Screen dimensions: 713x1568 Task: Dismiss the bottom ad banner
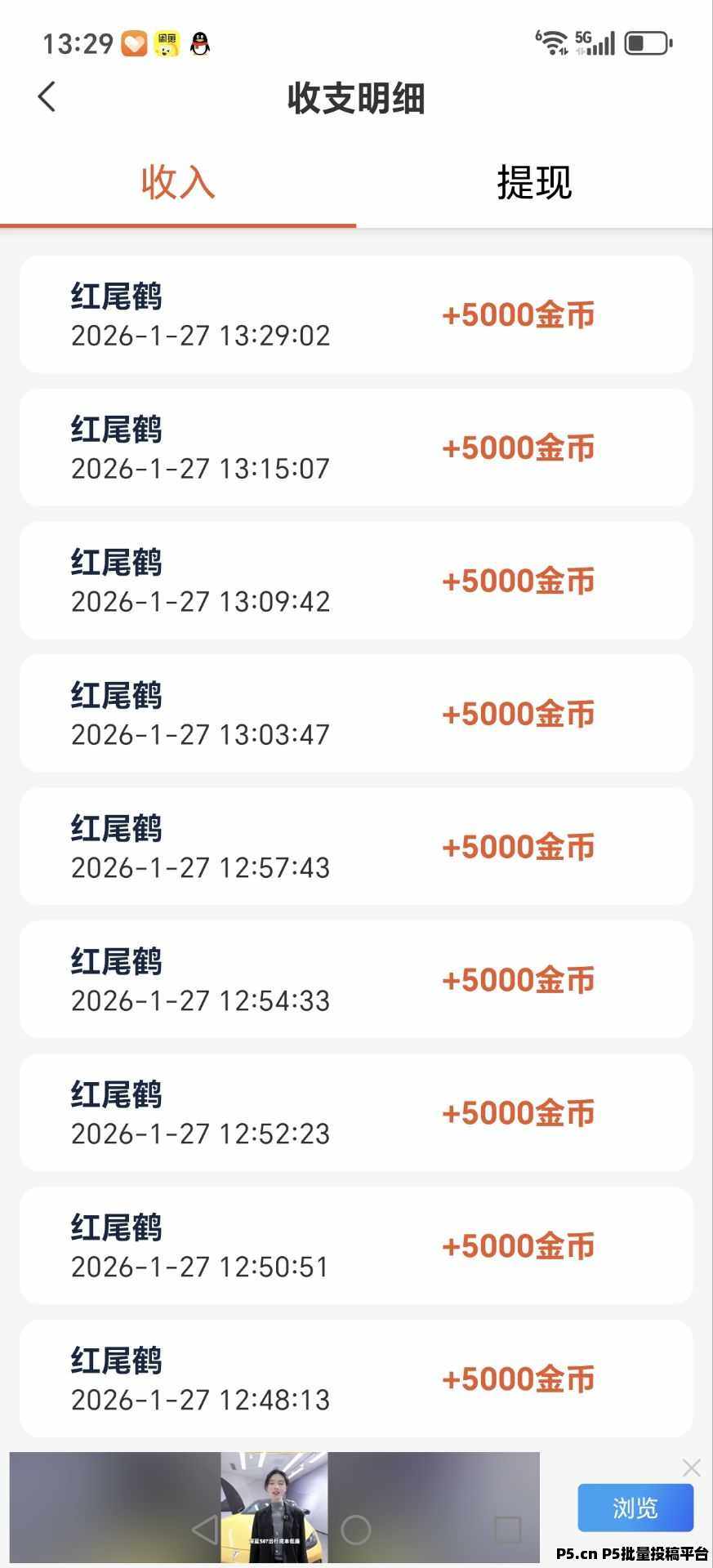tap(691, 1468)
